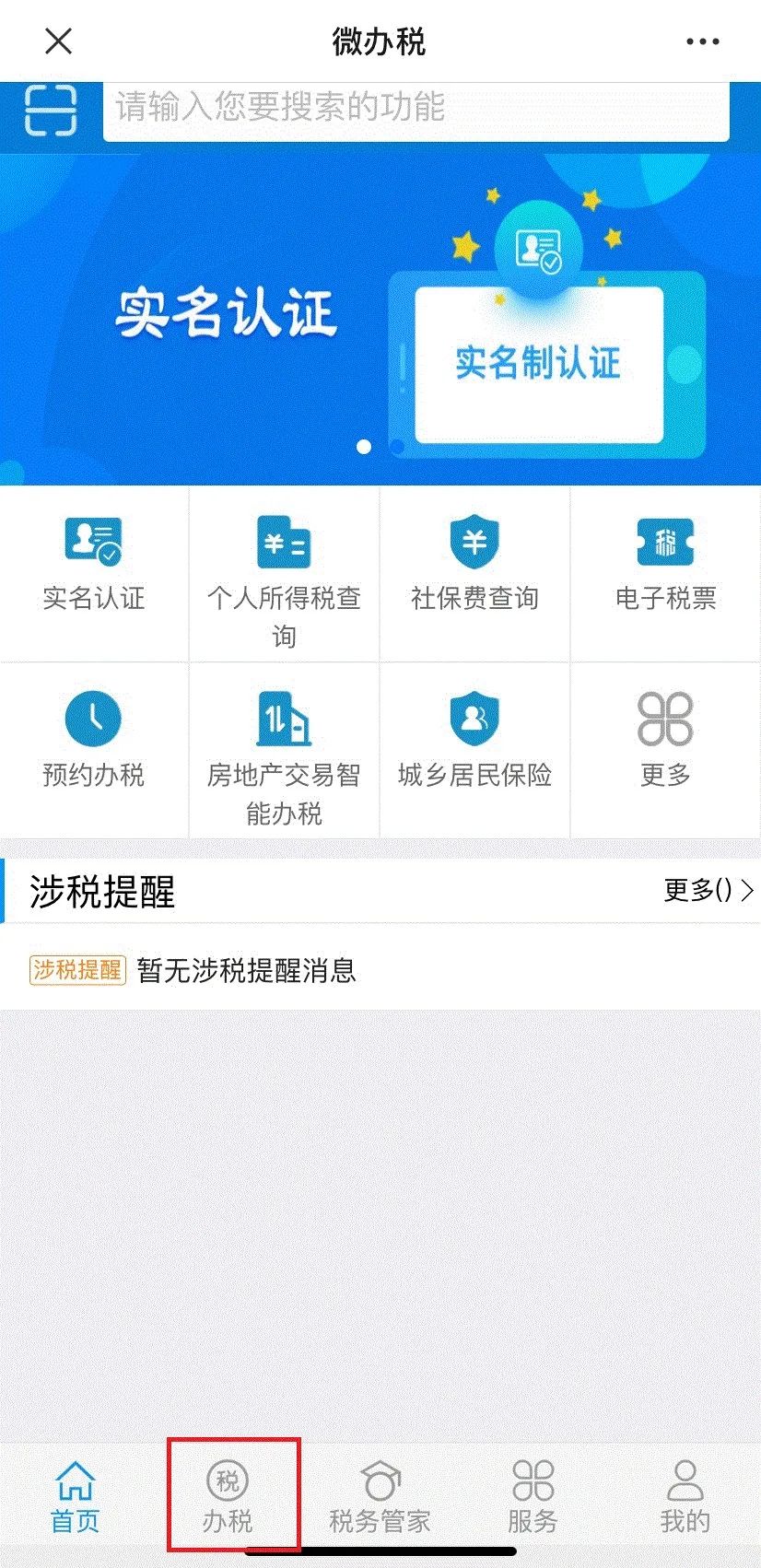Open the scan code icon

(51, 110)
